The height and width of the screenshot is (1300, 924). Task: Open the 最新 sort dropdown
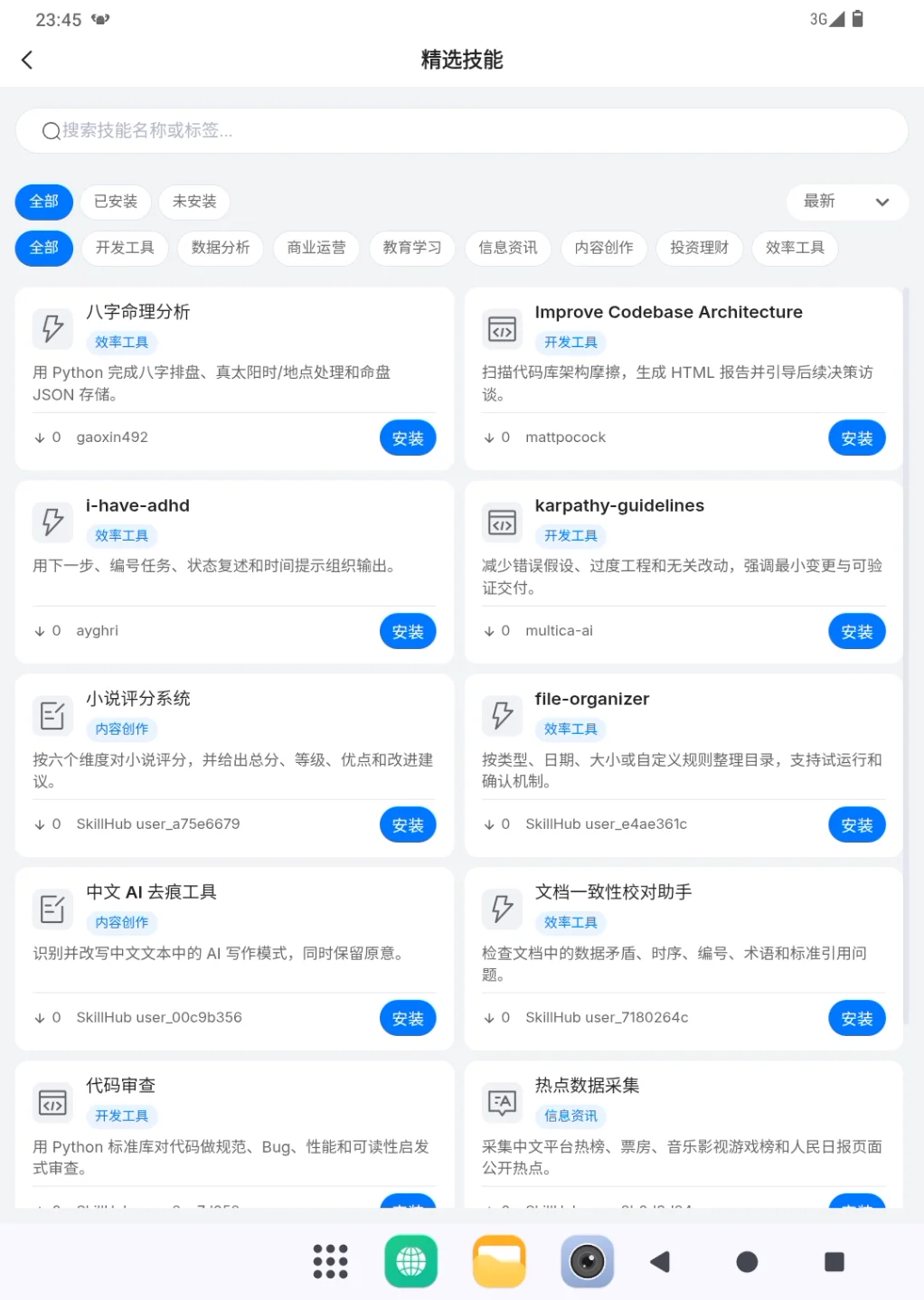click(846, 202)
